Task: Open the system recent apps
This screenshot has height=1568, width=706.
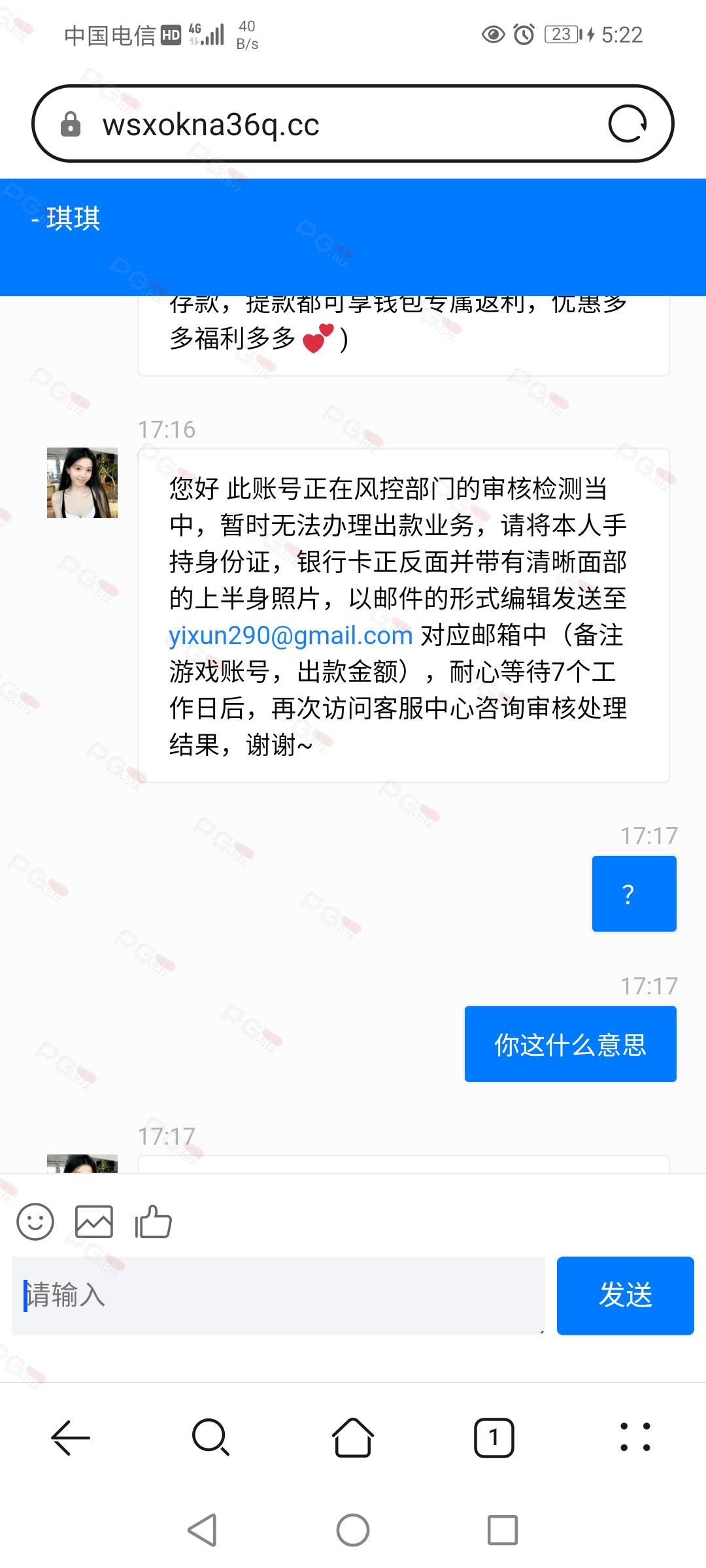Action: point(503,1530)
